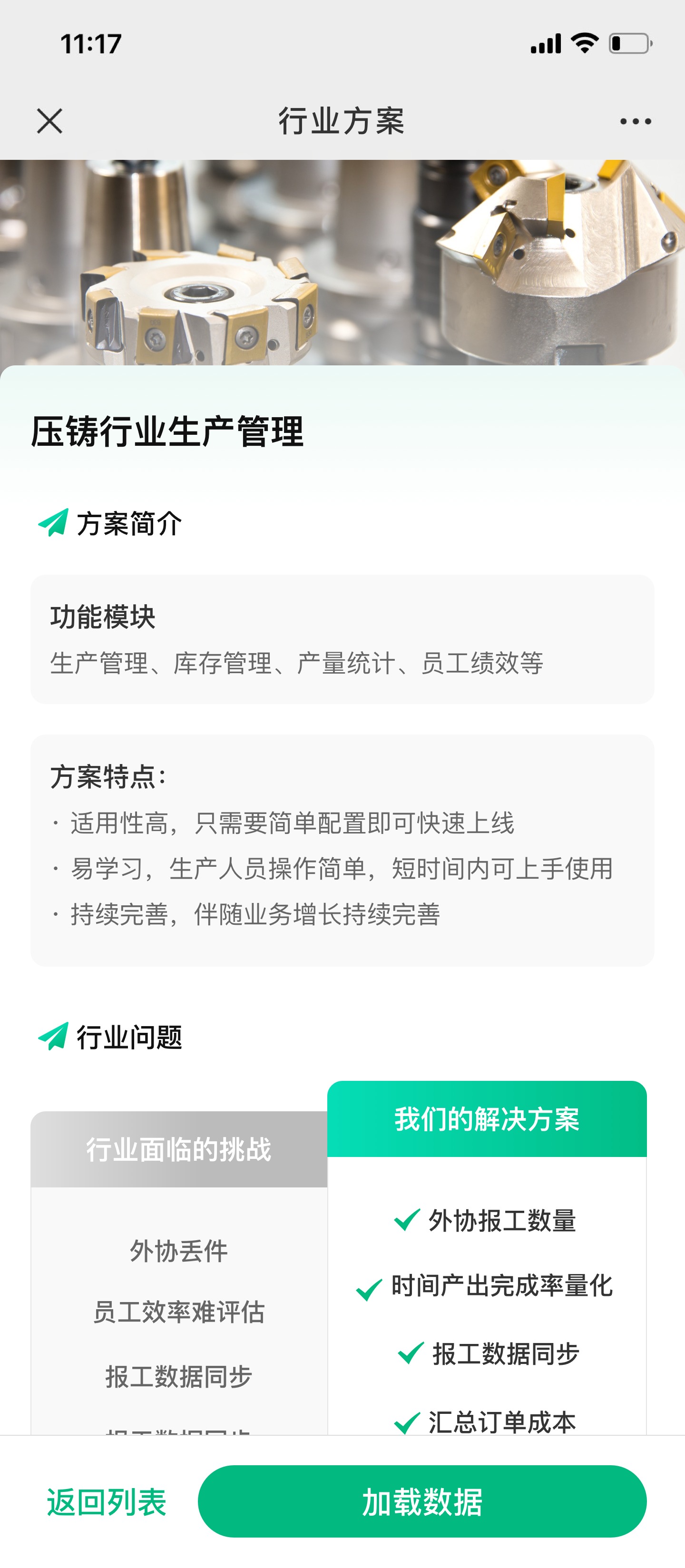The width and height of the screenshot is (685, 1568).
Task: Tap the battery indicator in status bar
Action: (x=631, y=43)
